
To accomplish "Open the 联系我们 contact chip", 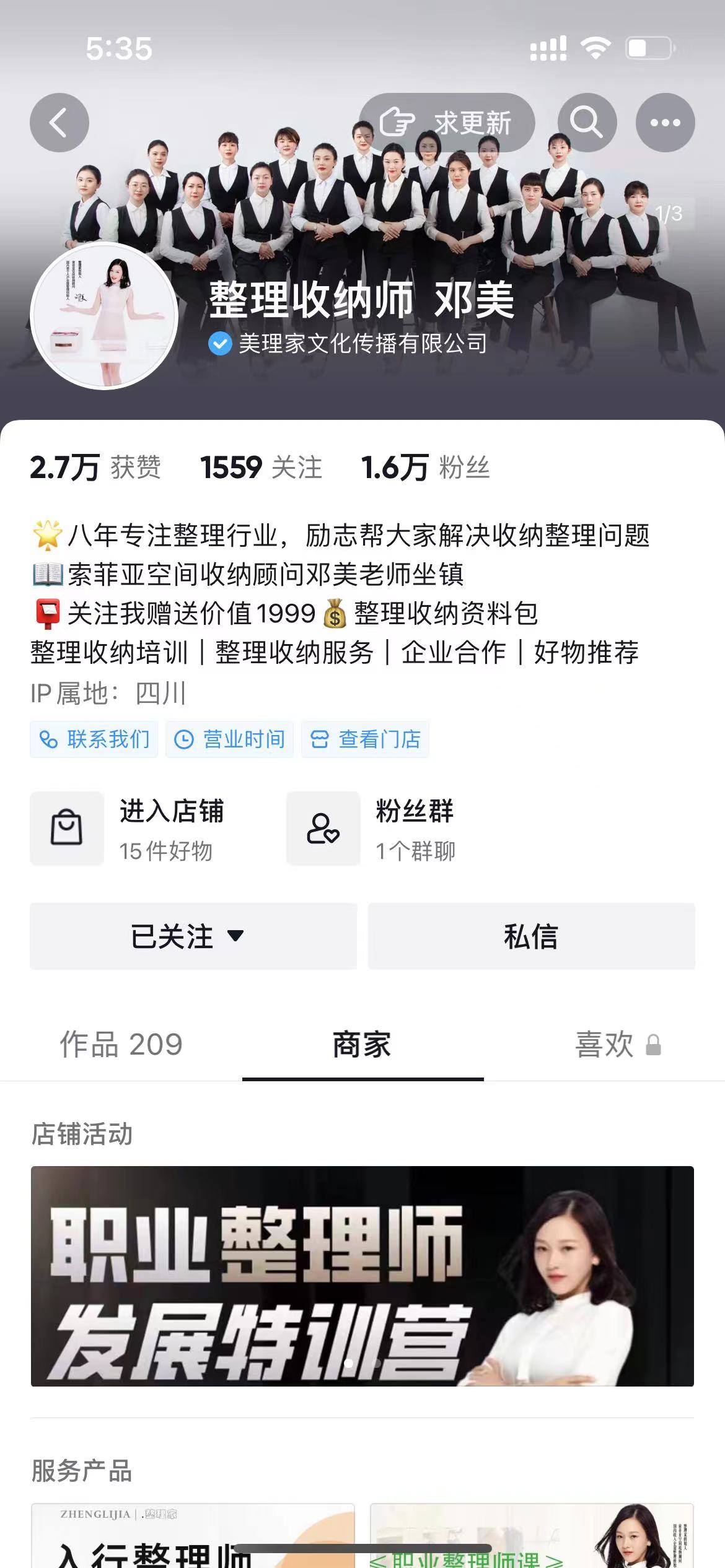I will (x=94, y=739).
